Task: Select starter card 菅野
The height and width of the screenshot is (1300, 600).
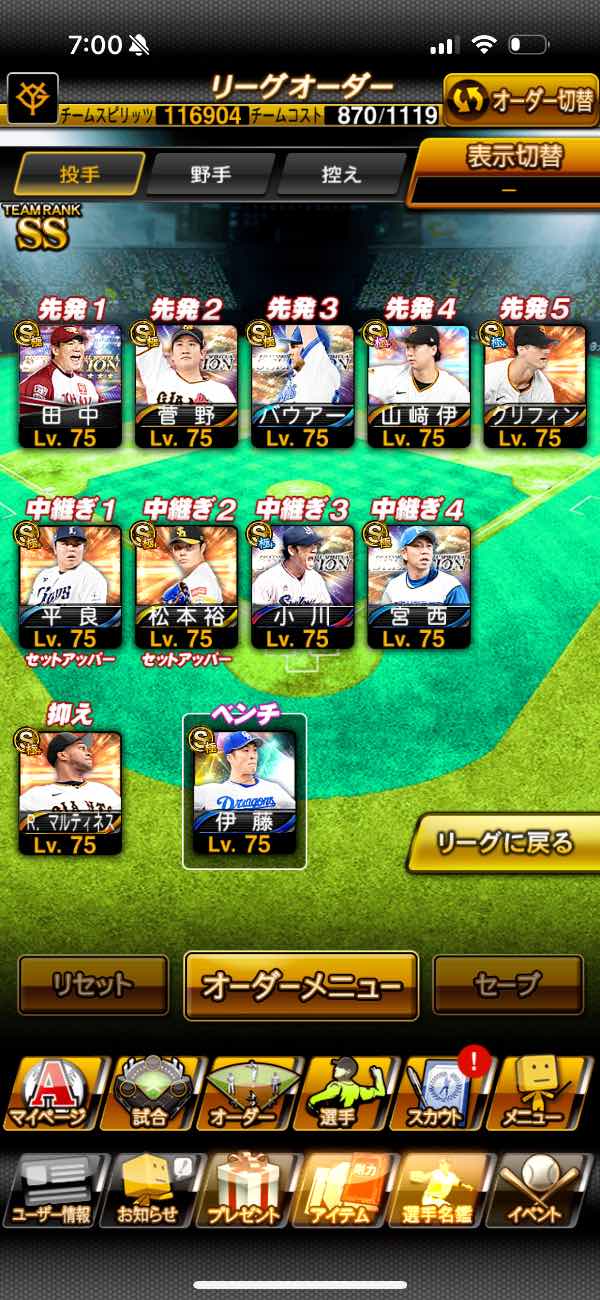Action: (186, 385)
